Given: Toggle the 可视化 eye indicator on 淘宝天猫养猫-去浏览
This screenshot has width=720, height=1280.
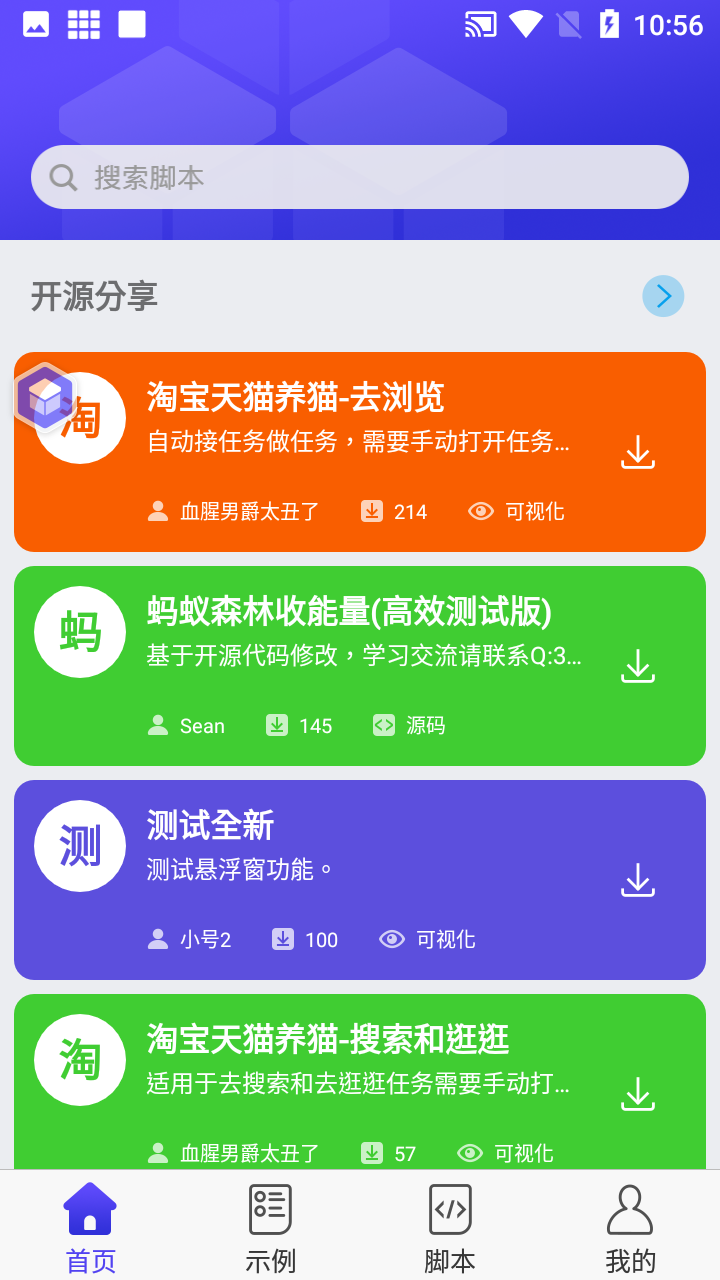Looking at the screenshot, I should pos(516,511).
